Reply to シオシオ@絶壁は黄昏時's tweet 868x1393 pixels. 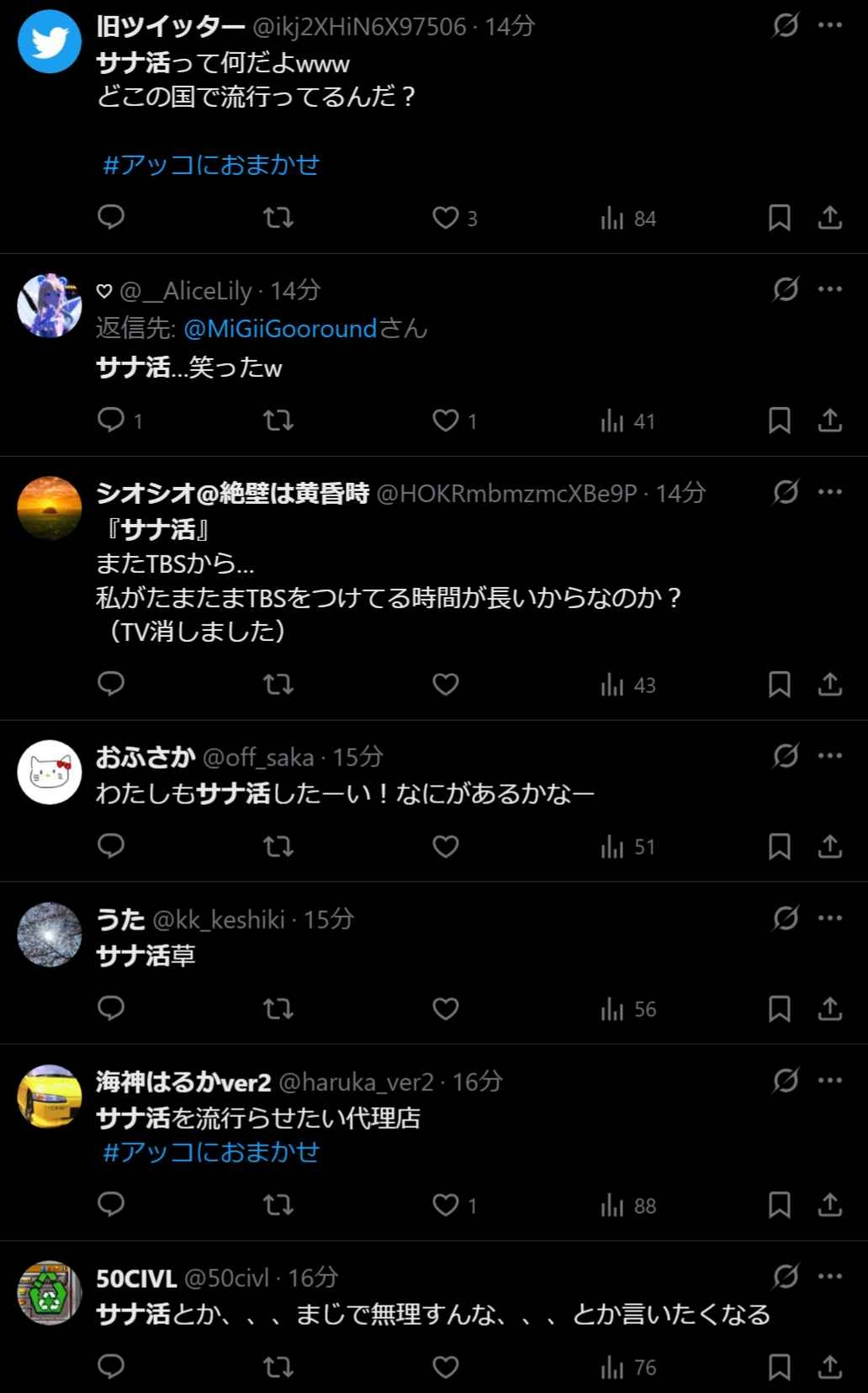pyautogui.click(x=111, y=684)
